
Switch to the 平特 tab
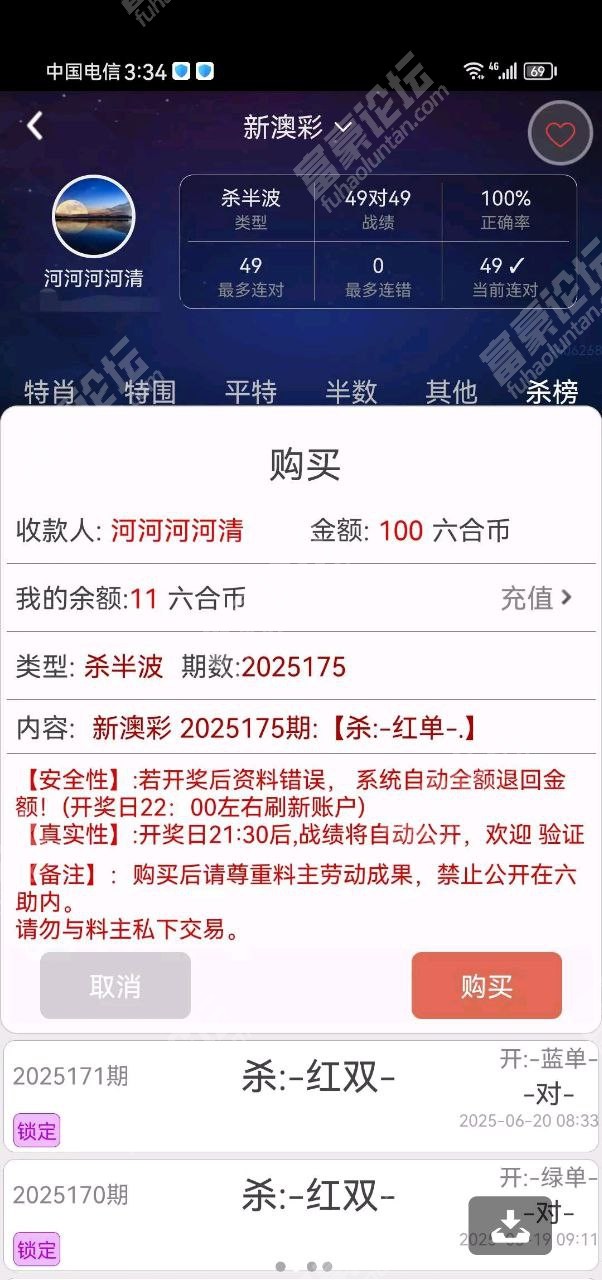pyautogui.click(x=250, y=391)
